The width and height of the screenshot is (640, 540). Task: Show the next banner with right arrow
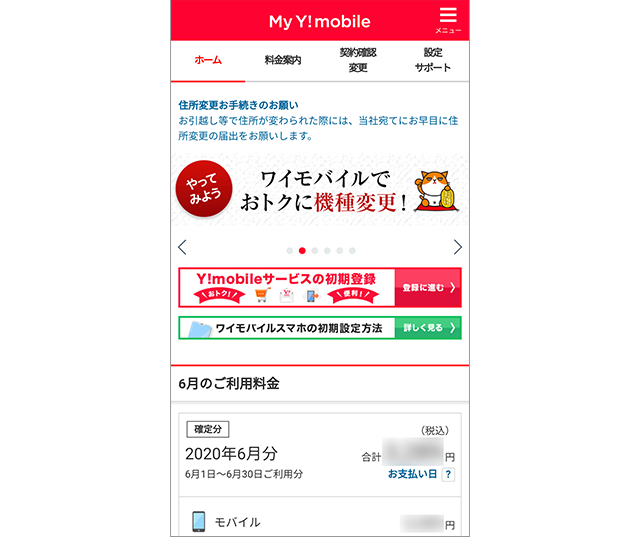pos(457,247)
